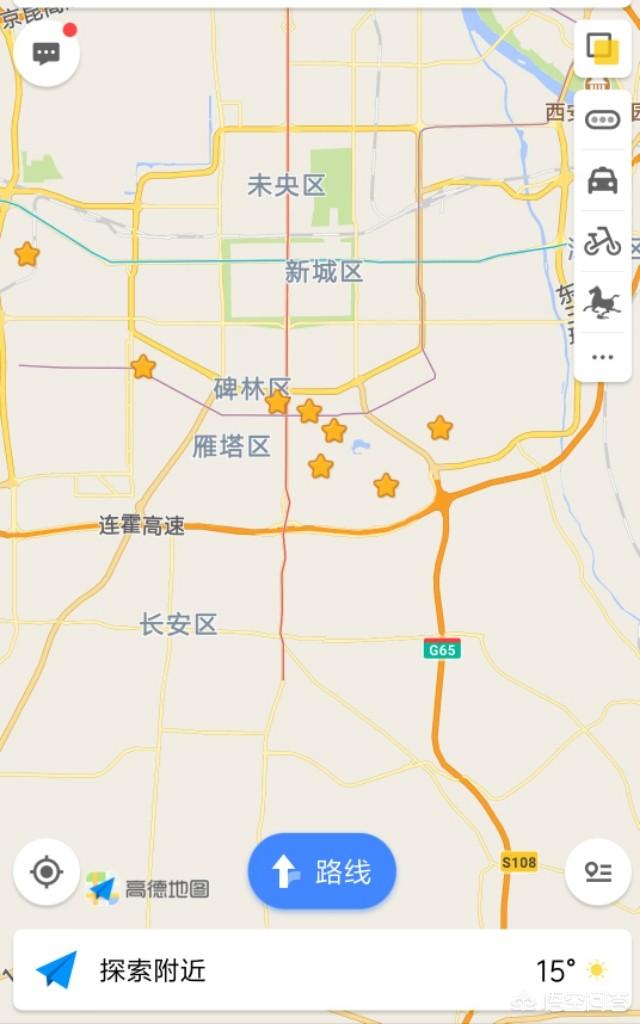
Task: Select the bus transit icon
Action: [602, 120]
